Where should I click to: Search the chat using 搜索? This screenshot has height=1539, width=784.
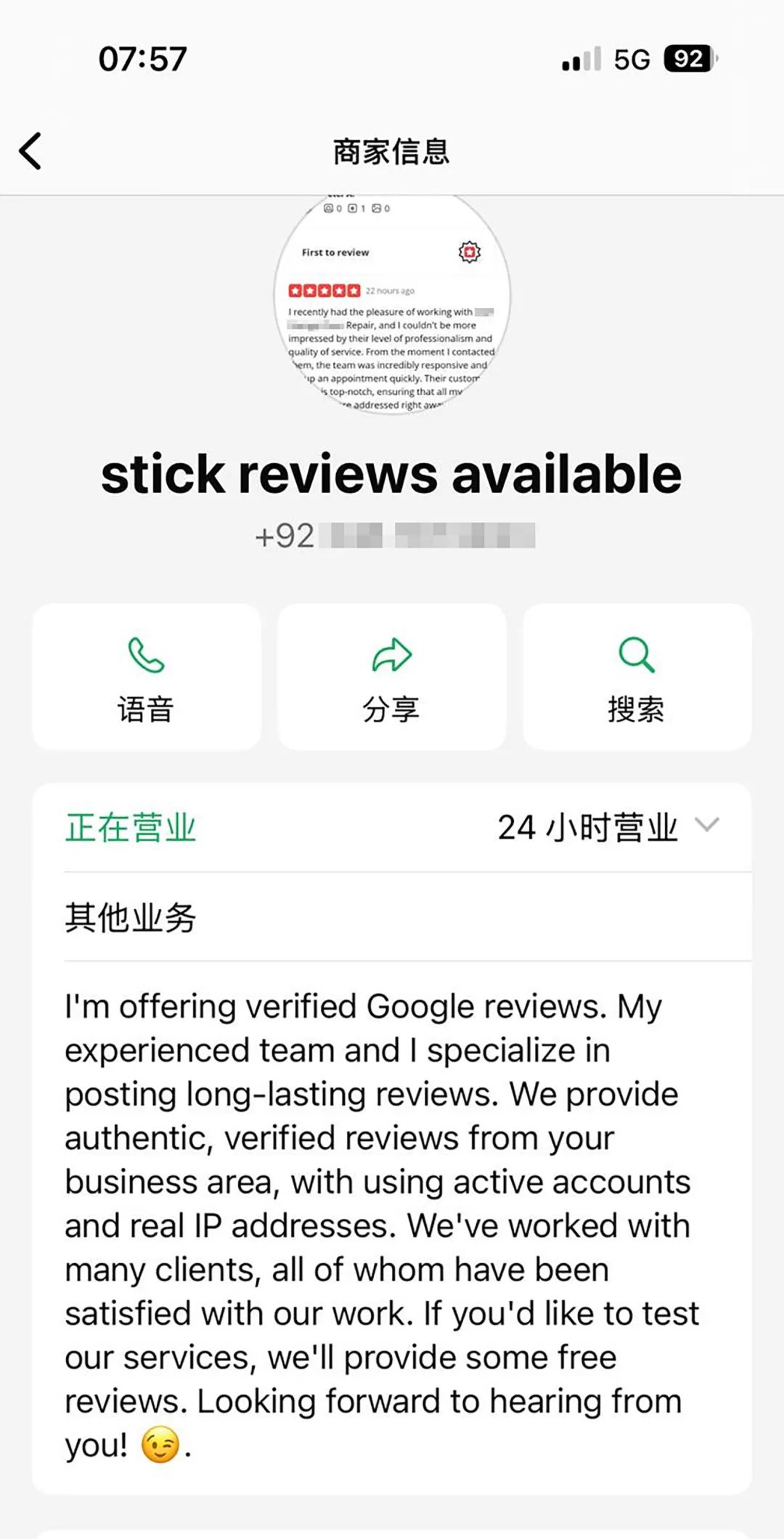637,677
